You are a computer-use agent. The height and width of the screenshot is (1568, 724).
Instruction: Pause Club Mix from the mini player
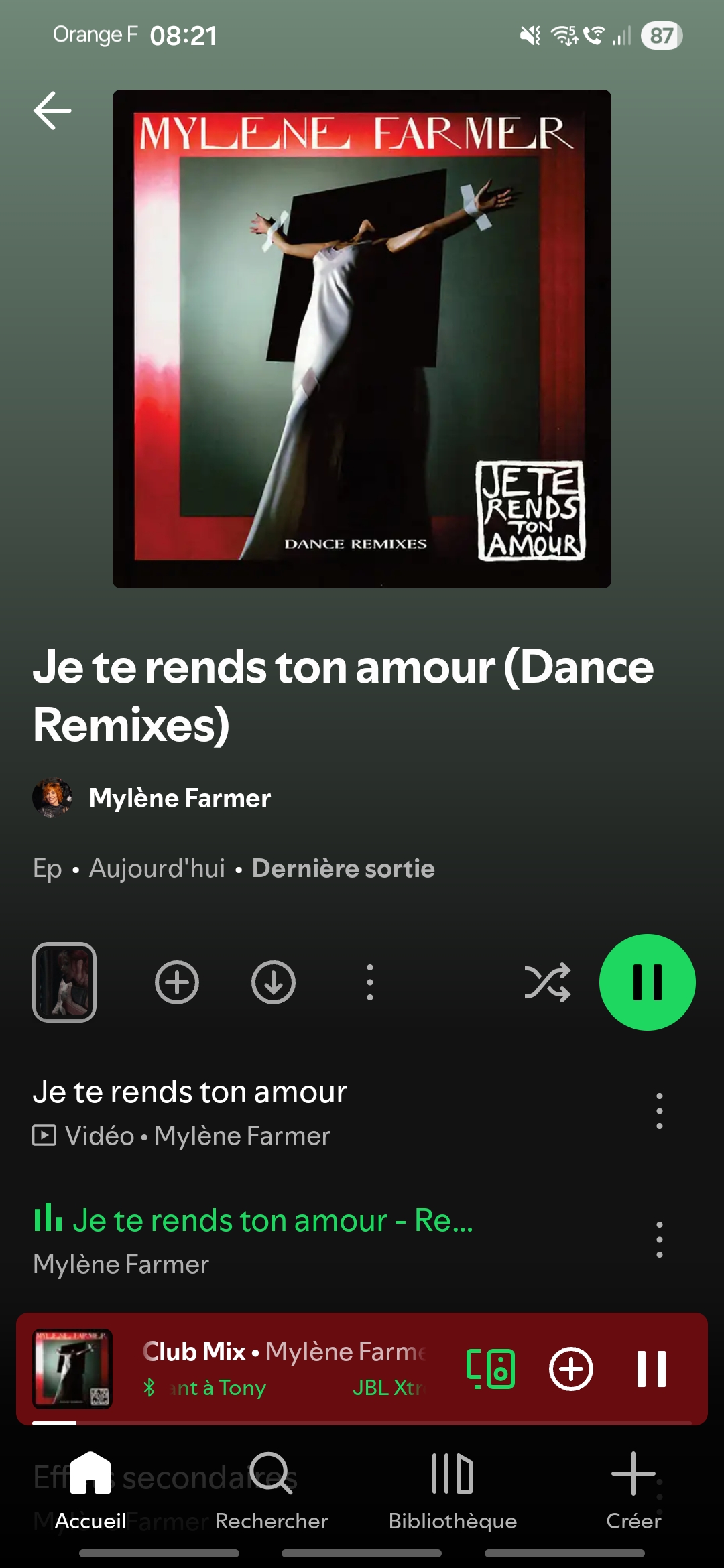click(651, 1368)
